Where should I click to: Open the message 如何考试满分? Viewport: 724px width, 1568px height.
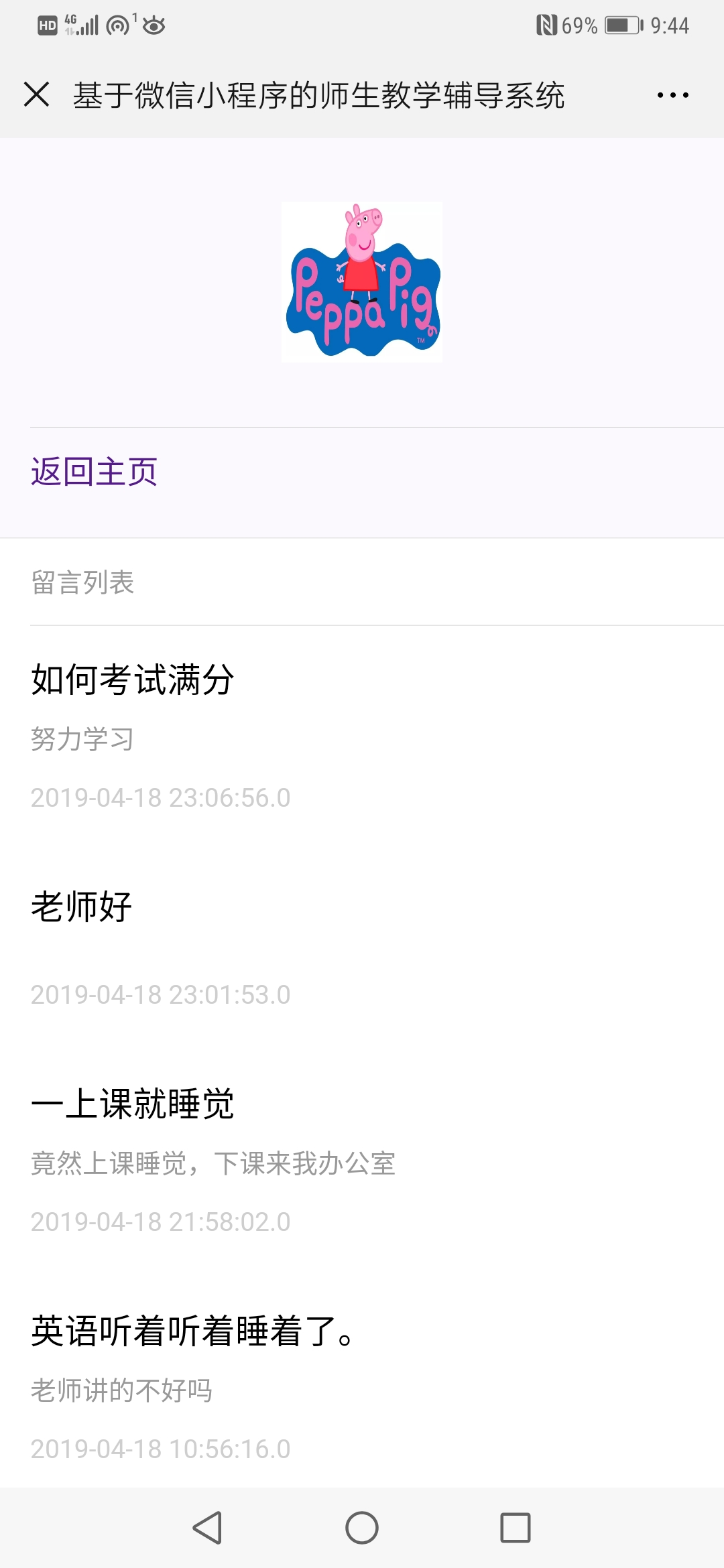133,679
